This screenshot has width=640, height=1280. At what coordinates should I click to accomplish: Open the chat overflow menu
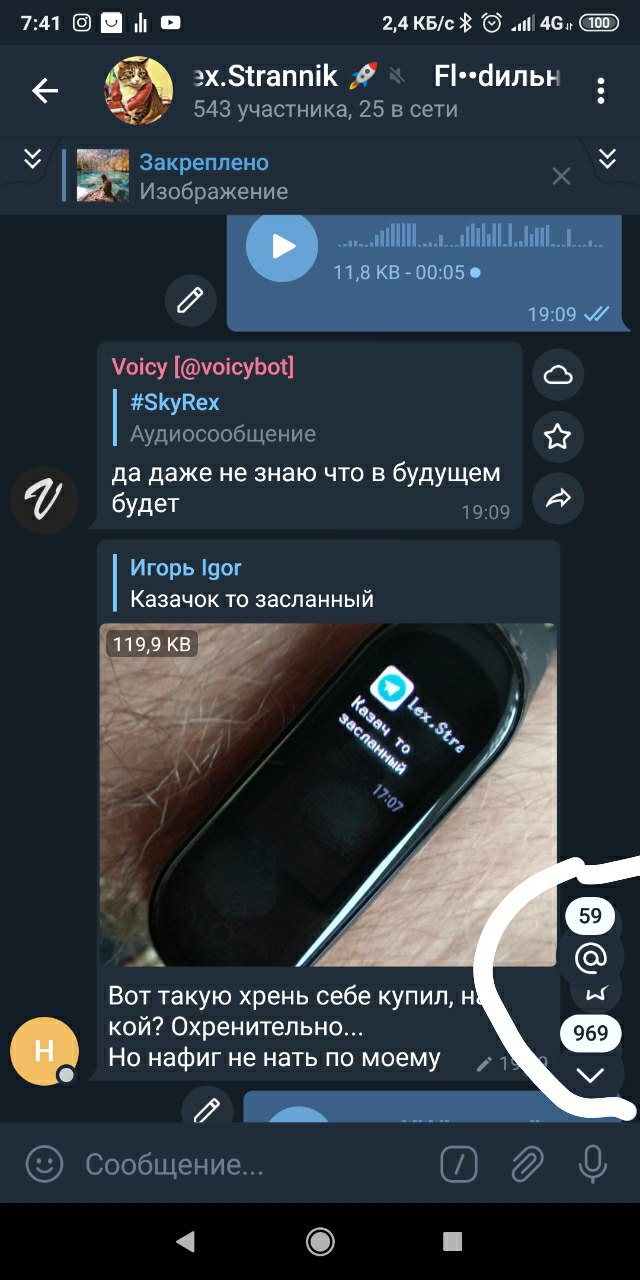[600, 91]
